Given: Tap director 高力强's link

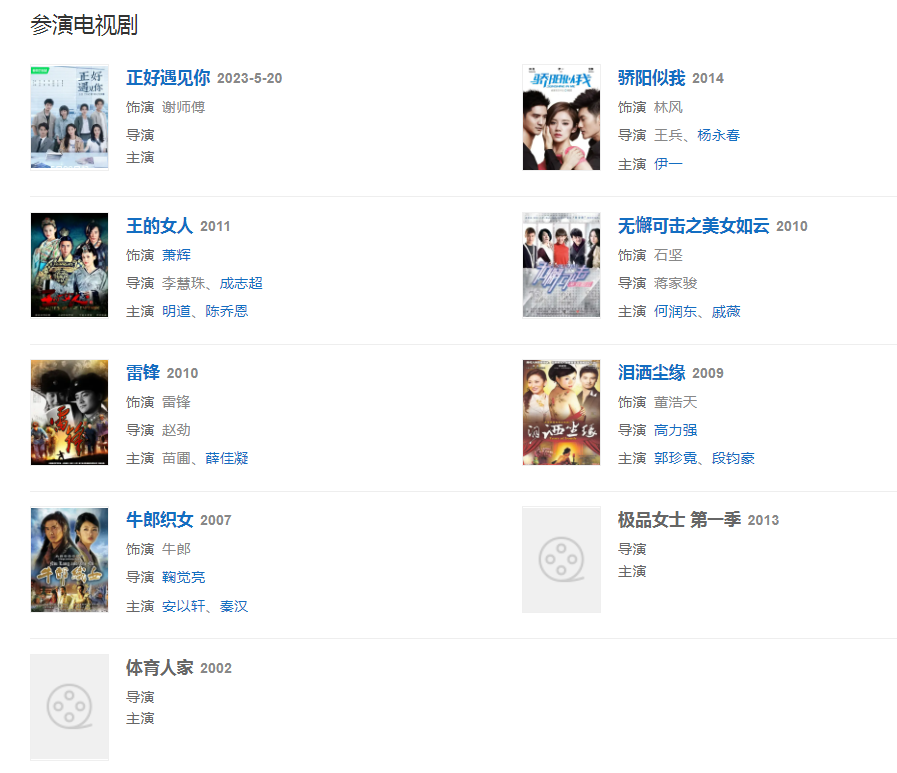Looking at the screenshot, I should pyautogui.click(x=675, y=430).
